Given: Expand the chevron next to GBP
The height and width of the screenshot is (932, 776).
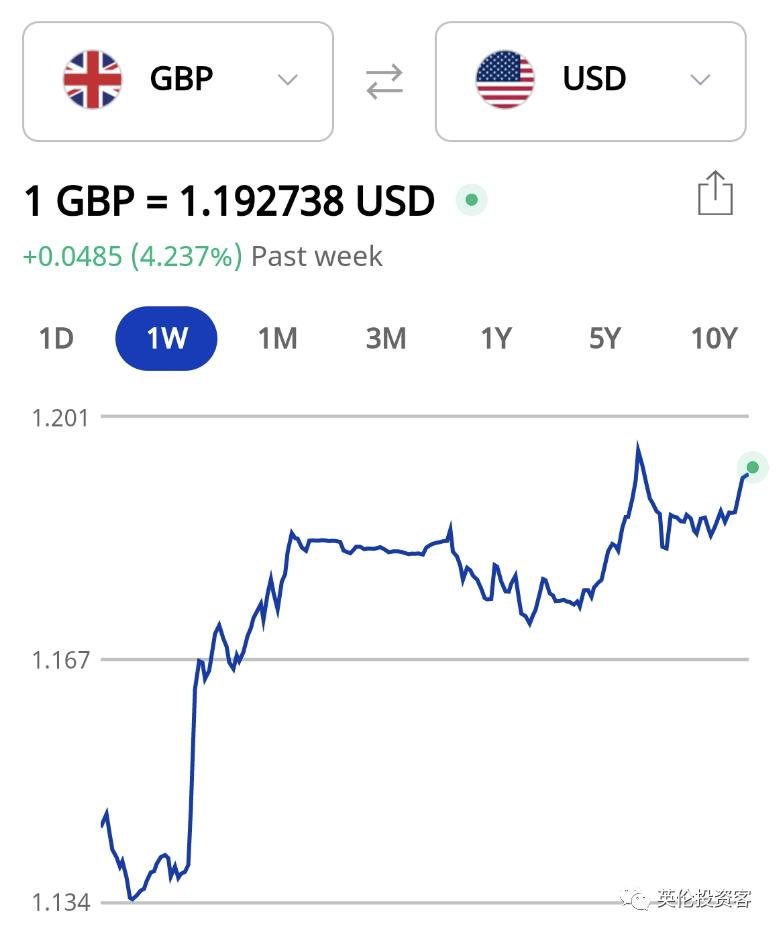Looking at the screenshot, I should click(x=288, y=80).
